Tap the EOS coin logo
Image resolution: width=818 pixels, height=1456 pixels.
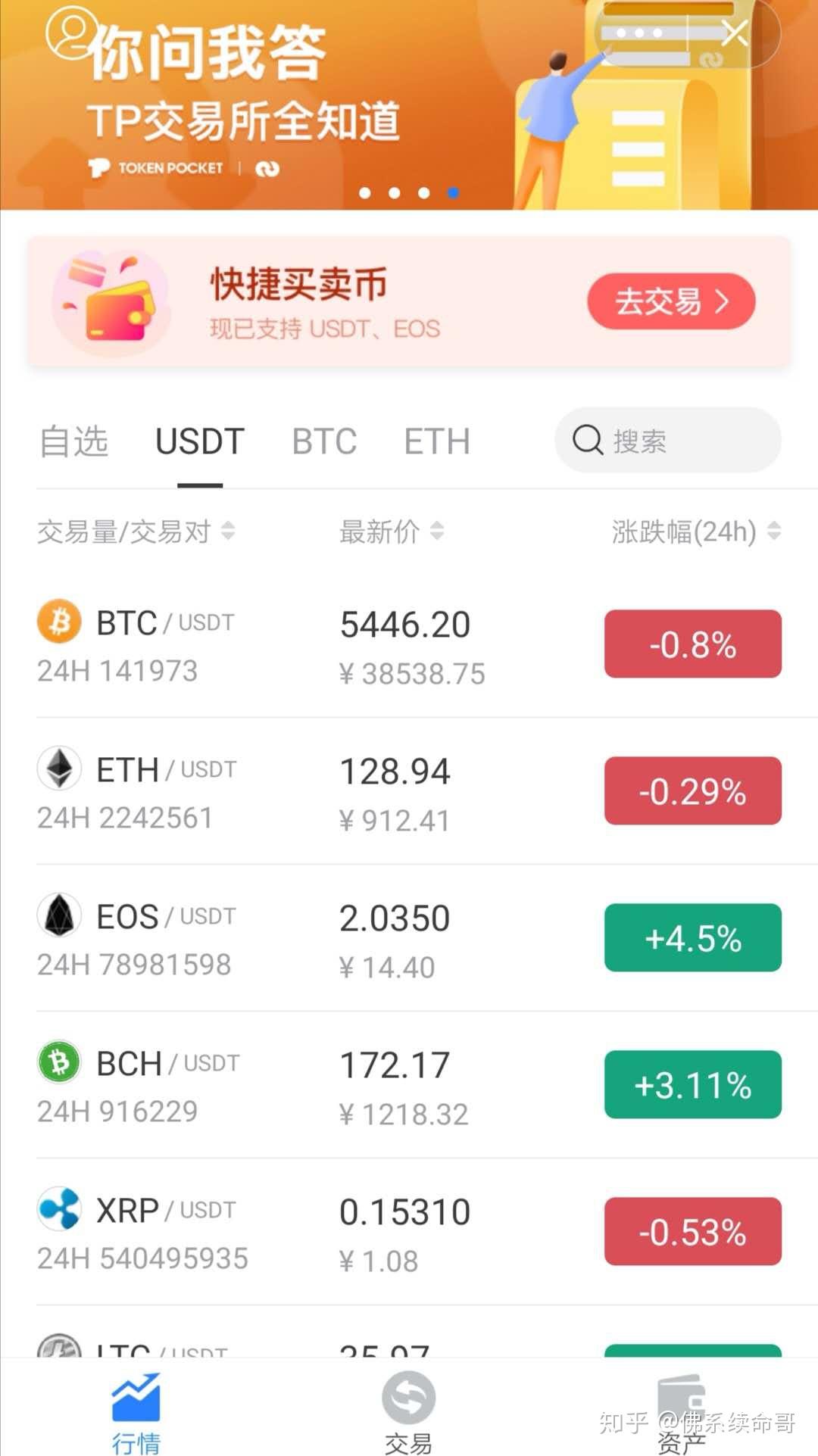[60, 916]
